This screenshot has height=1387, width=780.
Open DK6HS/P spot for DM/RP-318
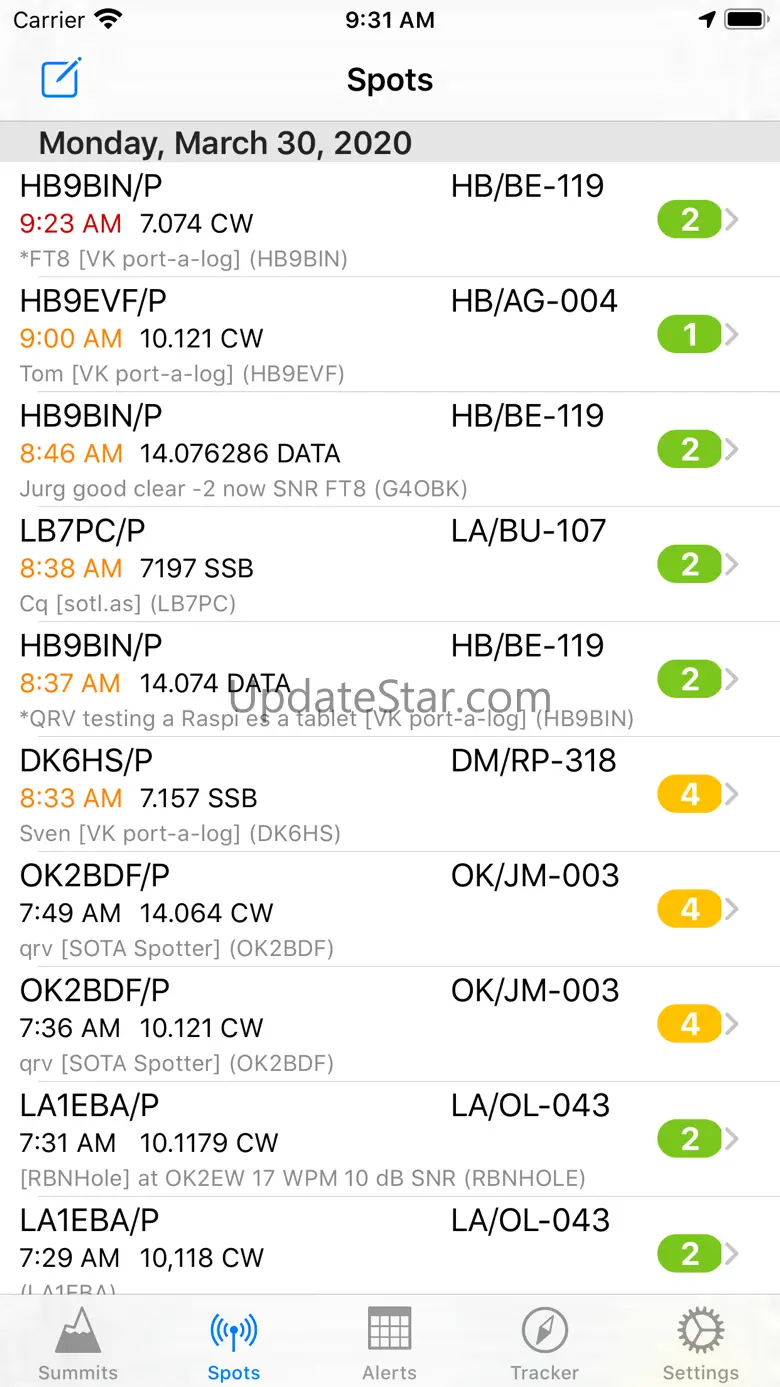(x=390, y=795)
